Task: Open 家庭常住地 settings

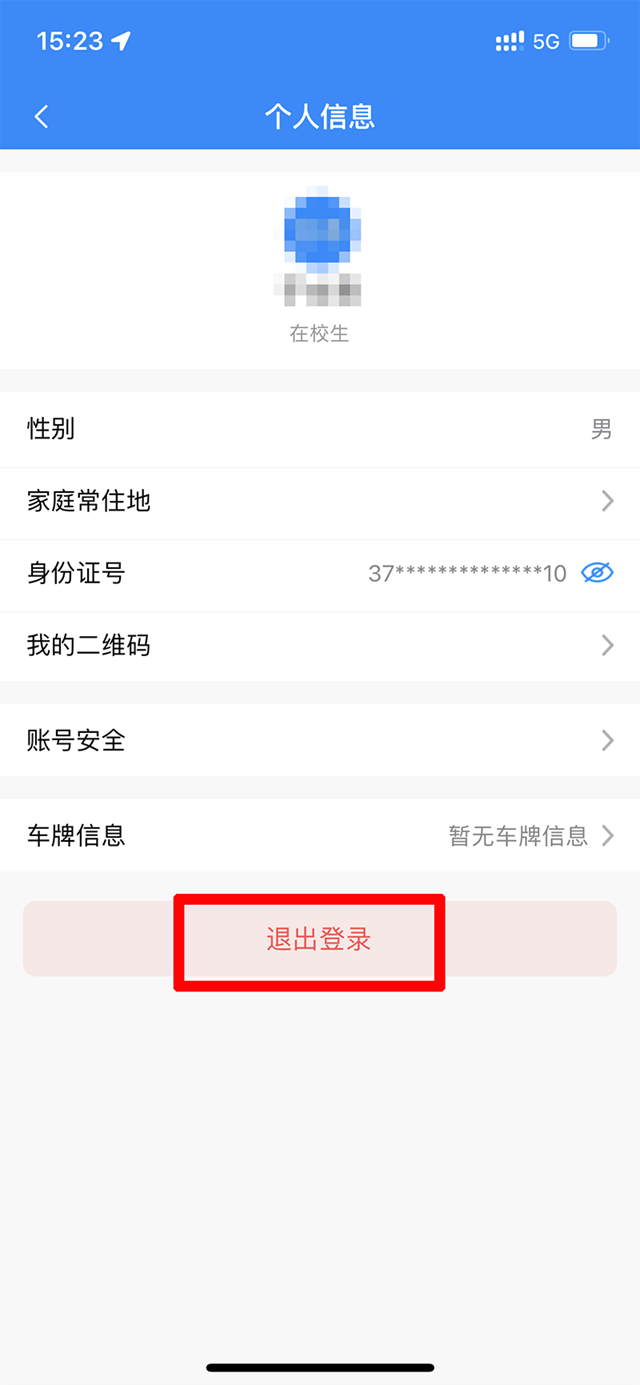Action: tap(320, 501)
